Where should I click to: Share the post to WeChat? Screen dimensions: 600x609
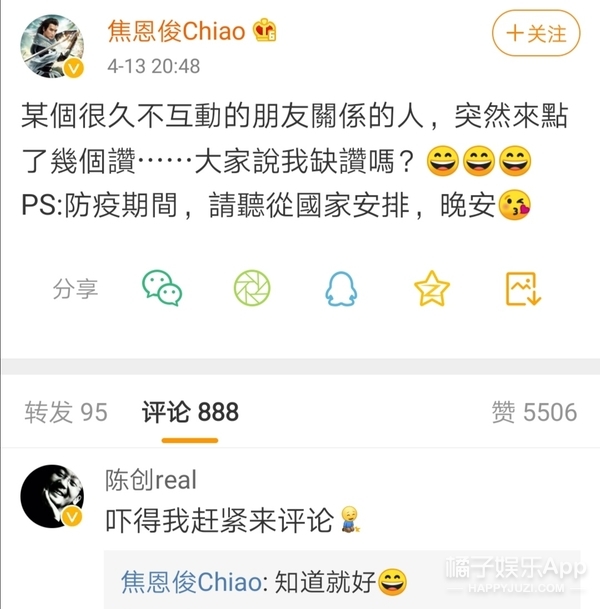click(162, 289)
